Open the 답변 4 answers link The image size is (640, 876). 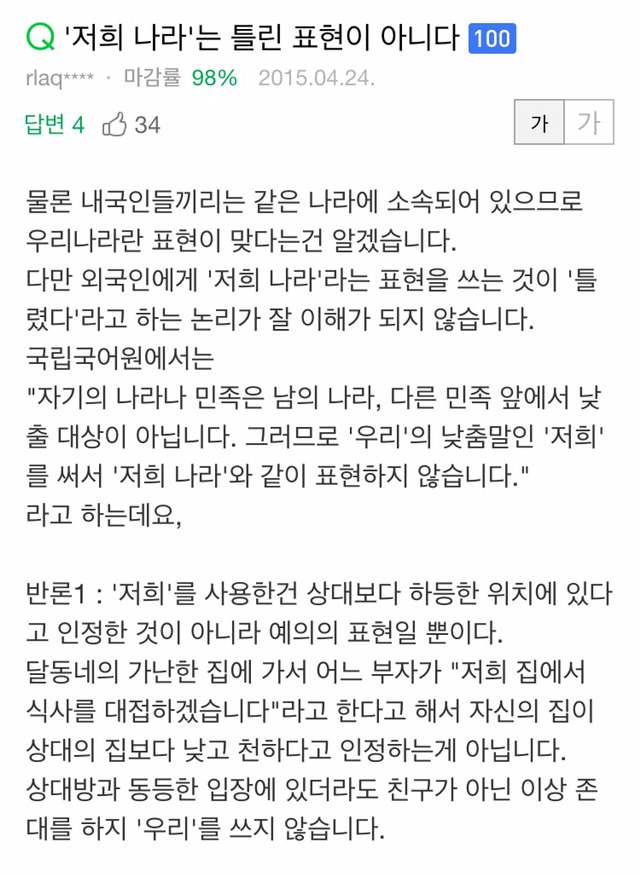[55, 125]
